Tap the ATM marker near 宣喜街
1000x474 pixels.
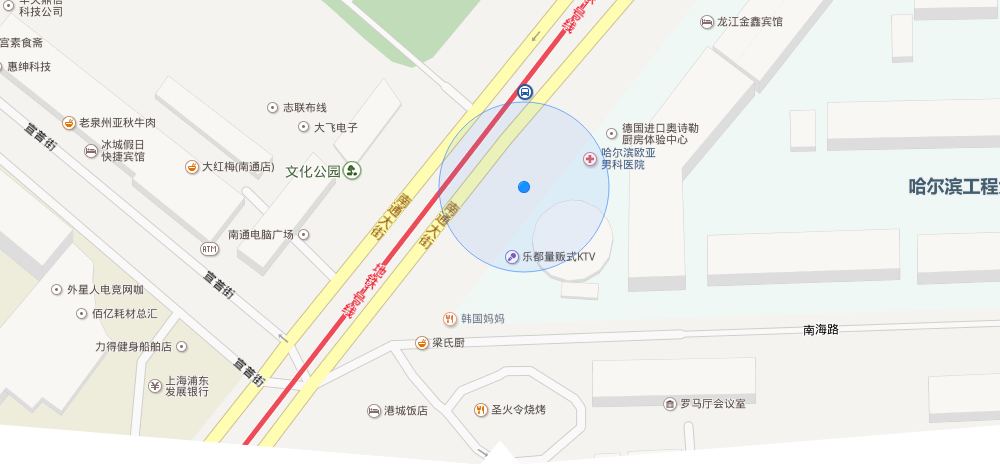pyautogui.click(x=209, y=248)
